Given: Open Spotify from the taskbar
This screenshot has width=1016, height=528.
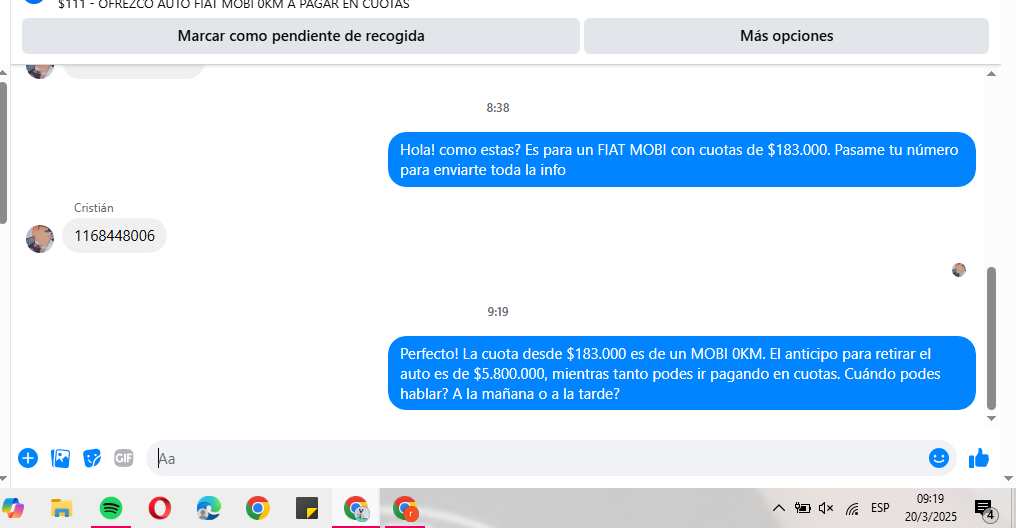Looking at the screenshot, I should tap(111, 508).
